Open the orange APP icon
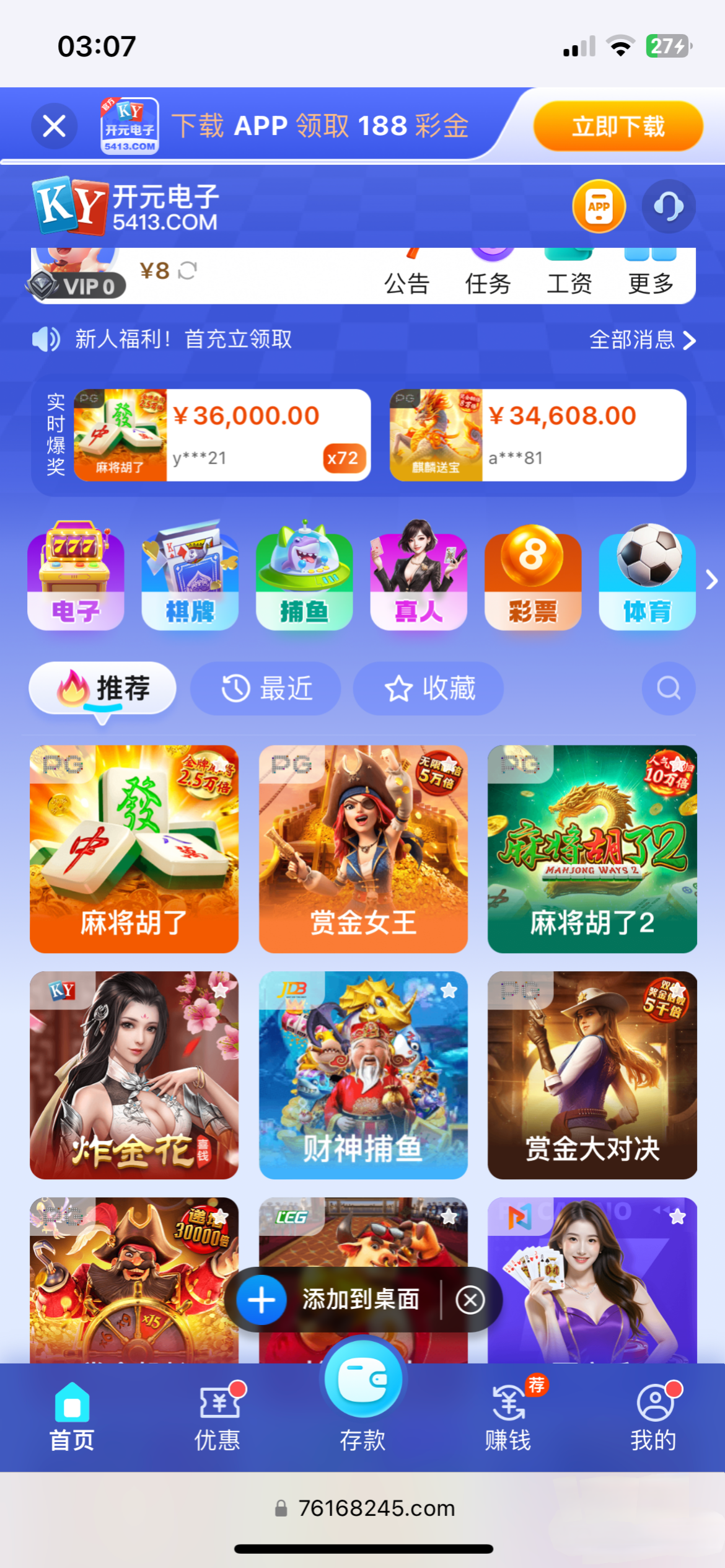The width and height of the screenshot is (725, 1568). [x=599, y=206]
